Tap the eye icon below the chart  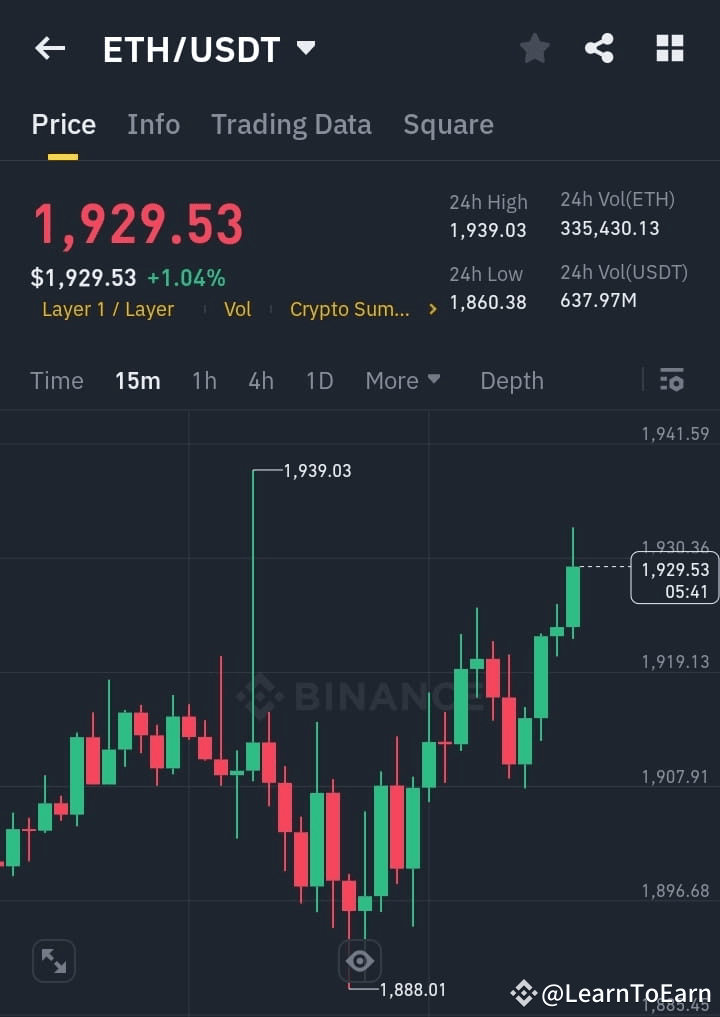point(360,960)
